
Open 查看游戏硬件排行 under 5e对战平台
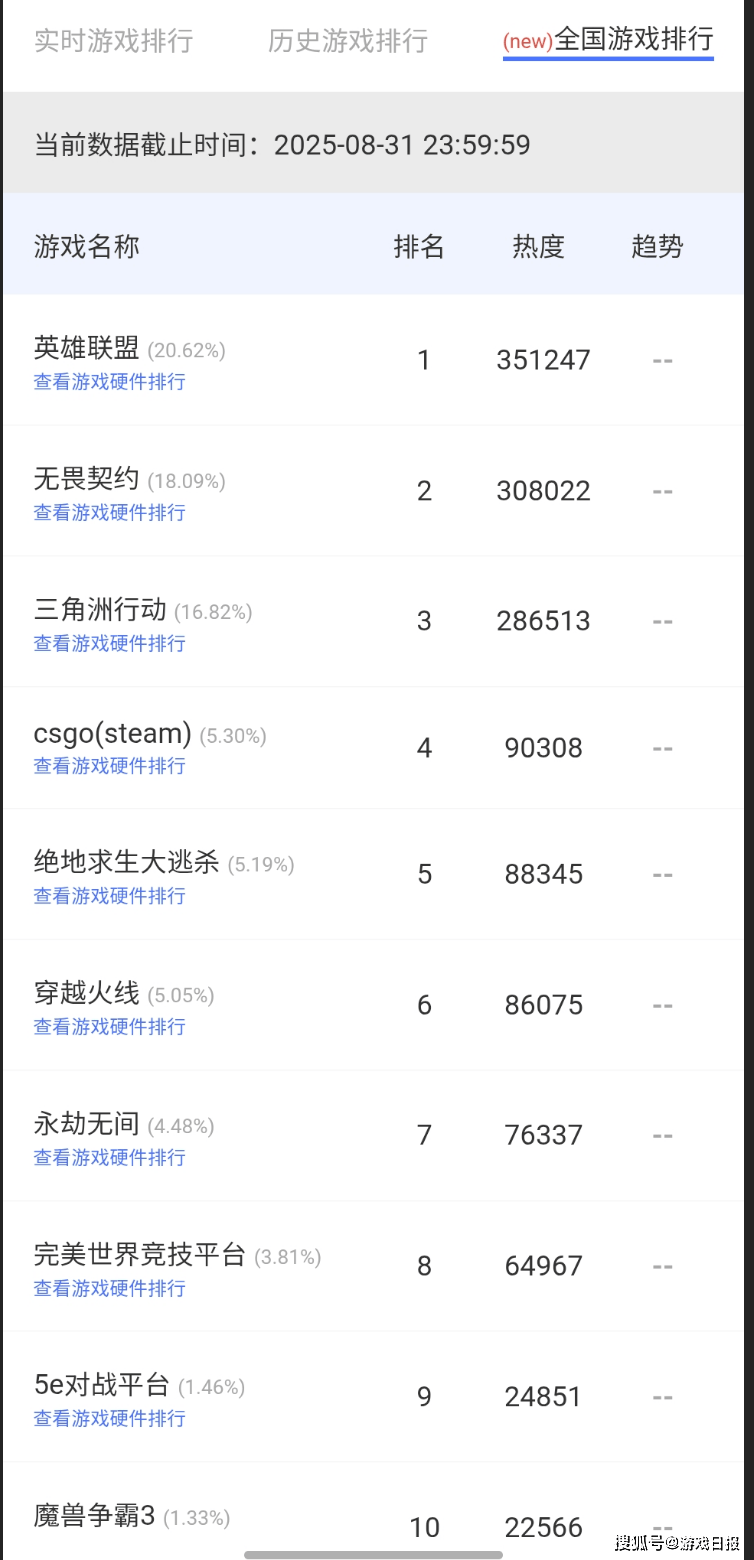[x=109, y=1419]
